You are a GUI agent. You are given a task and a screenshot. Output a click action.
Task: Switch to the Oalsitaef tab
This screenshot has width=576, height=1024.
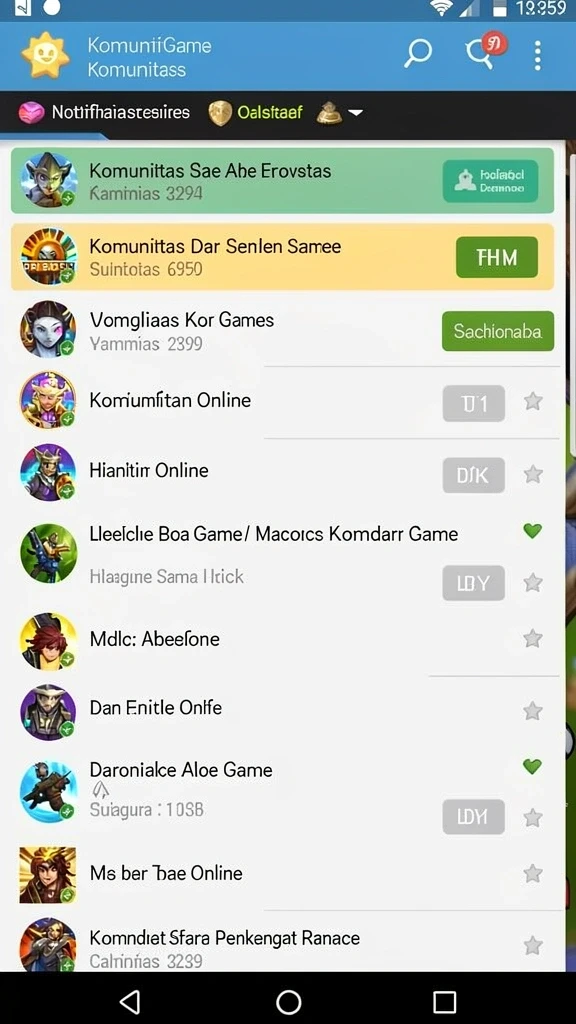pos(255,112)
